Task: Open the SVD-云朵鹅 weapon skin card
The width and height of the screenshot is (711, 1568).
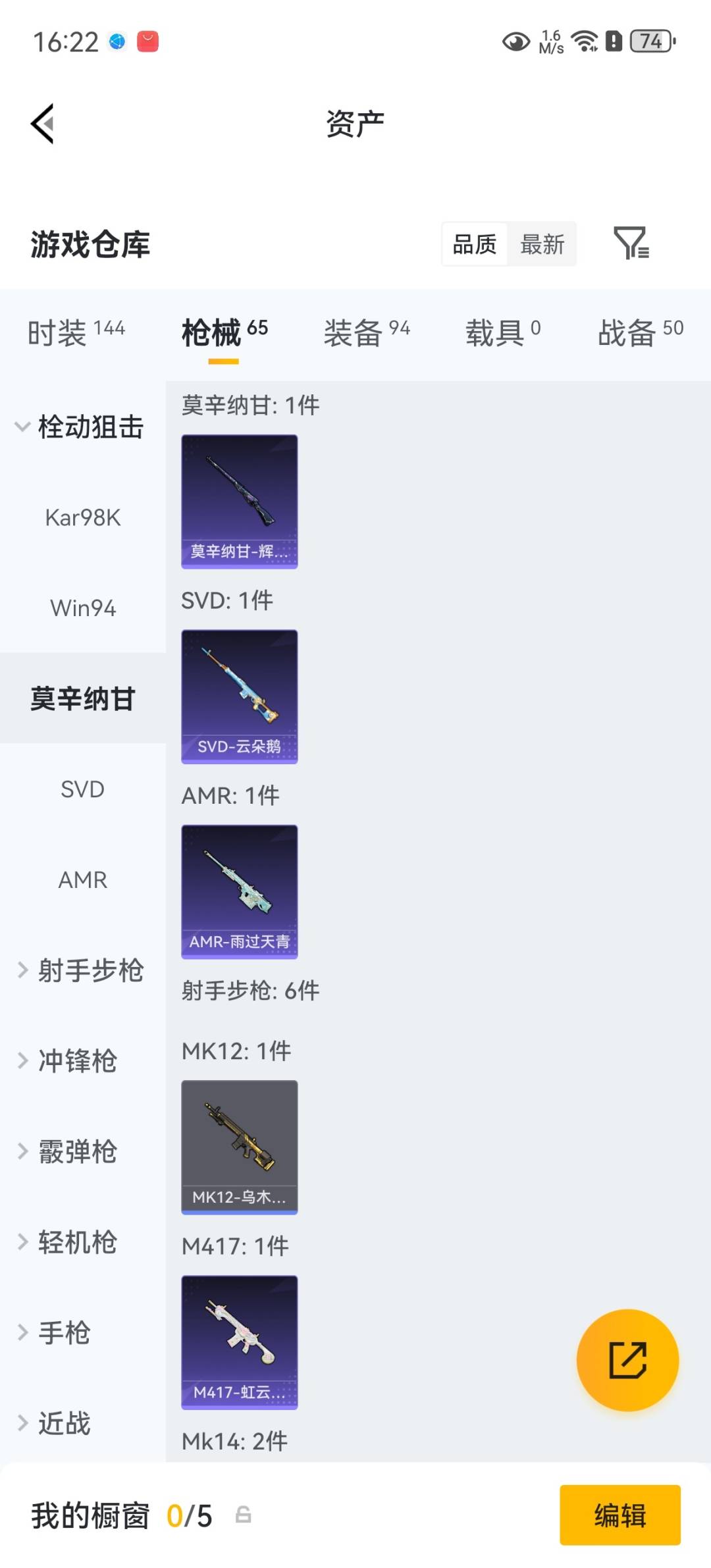Action: (240, 696)
